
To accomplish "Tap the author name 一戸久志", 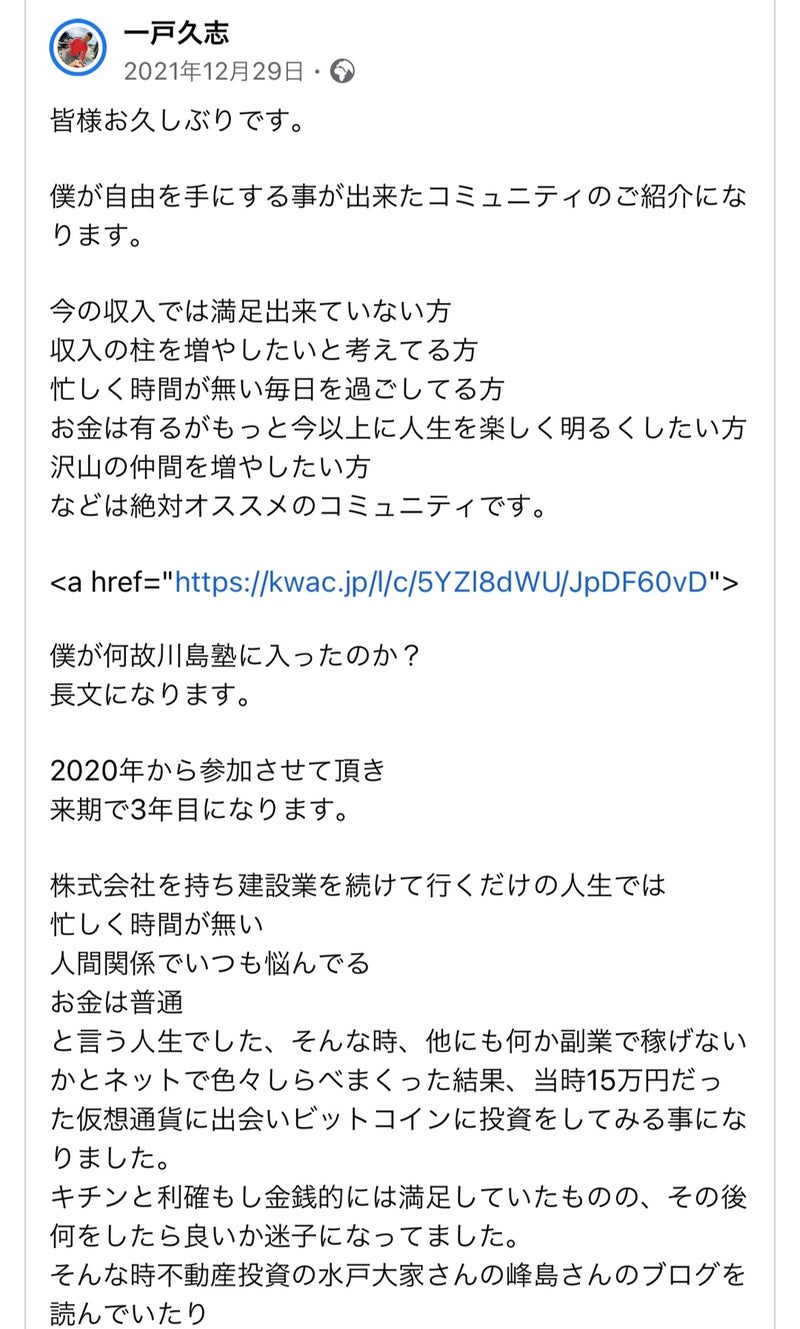I will pos(175,33).
